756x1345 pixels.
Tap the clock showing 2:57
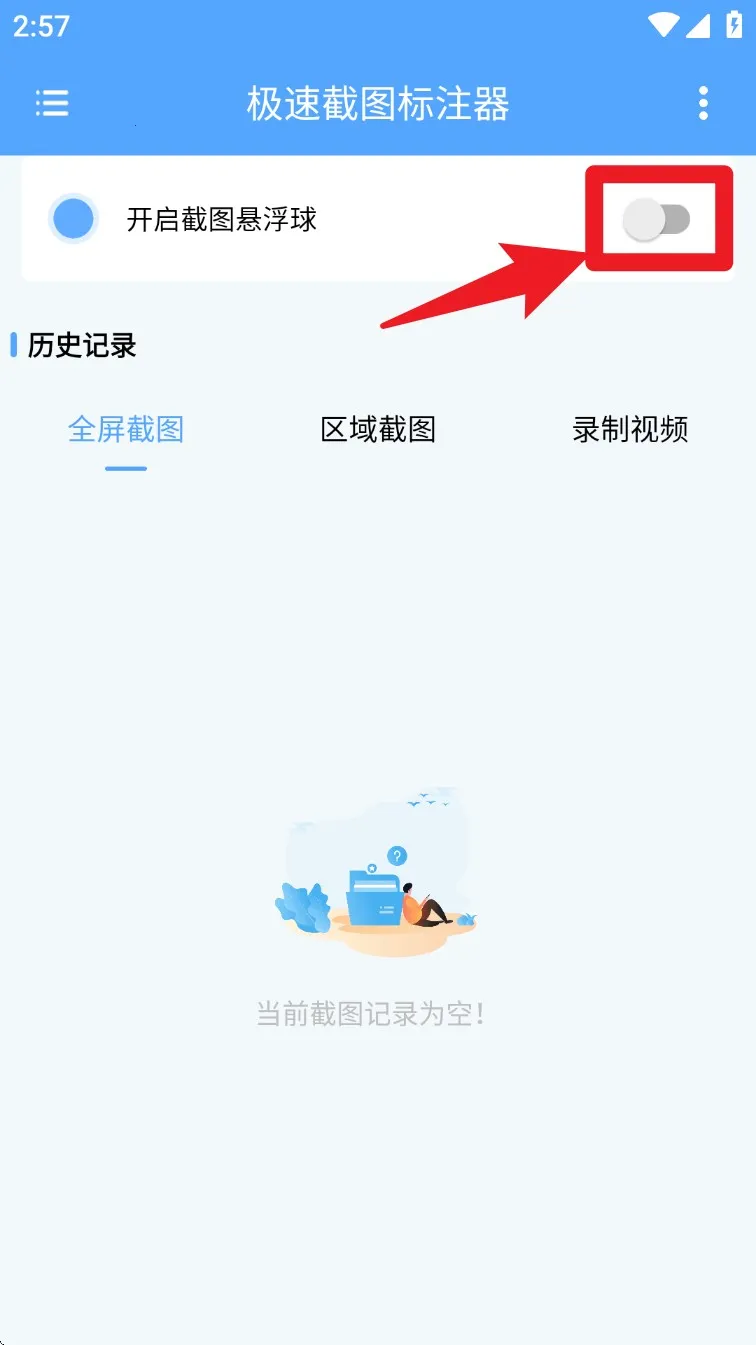tap(37, 28)
